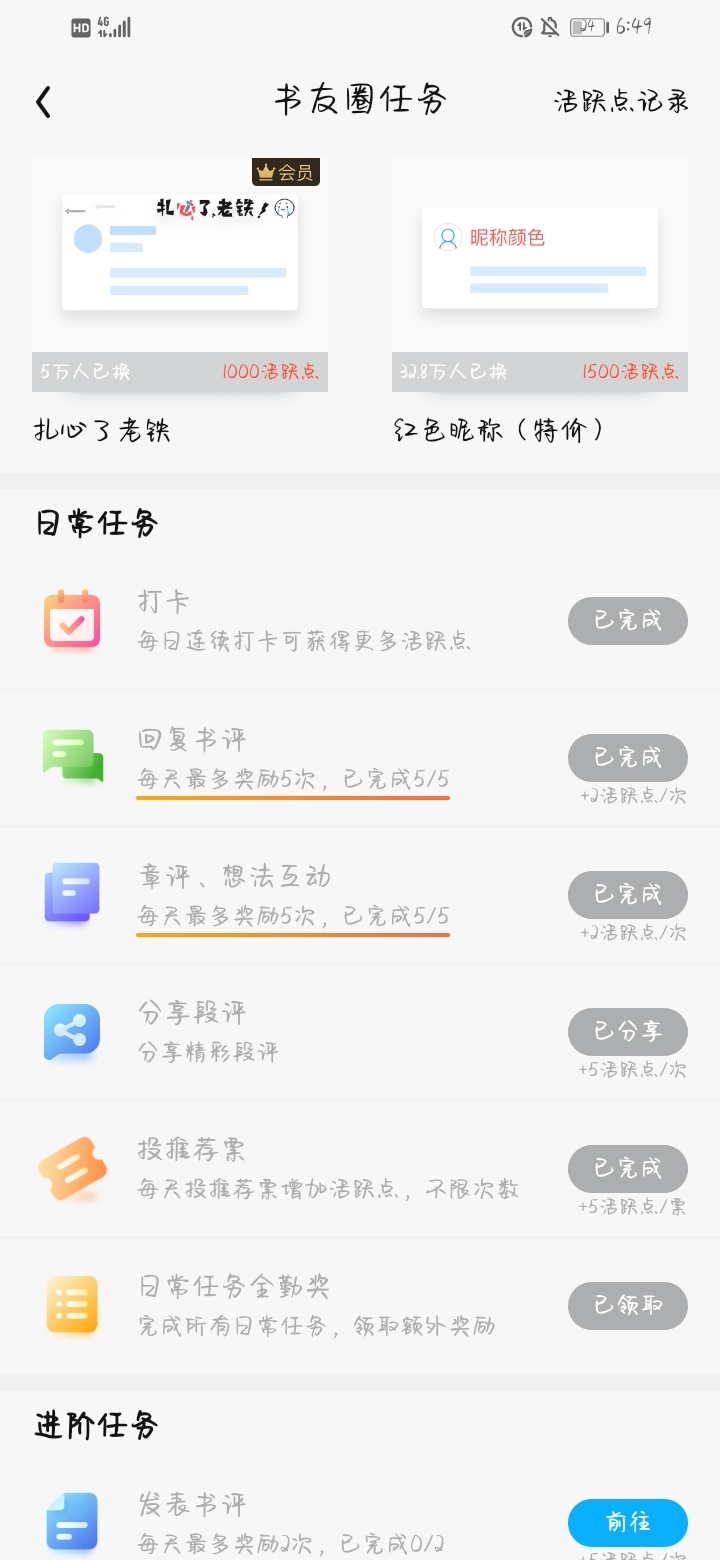
Task: Tap 已分享 button for 分享段评
Action: (628, 1032)
